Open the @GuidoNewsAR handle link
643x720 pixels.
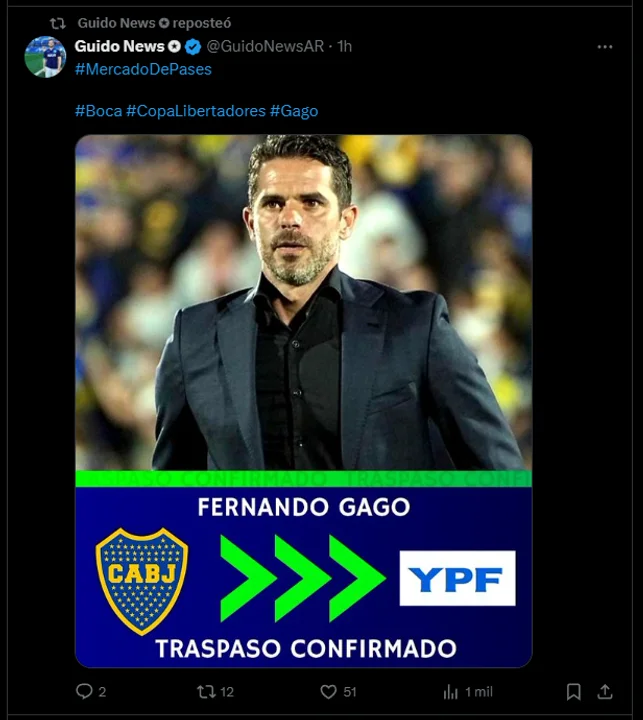[265, 46]
